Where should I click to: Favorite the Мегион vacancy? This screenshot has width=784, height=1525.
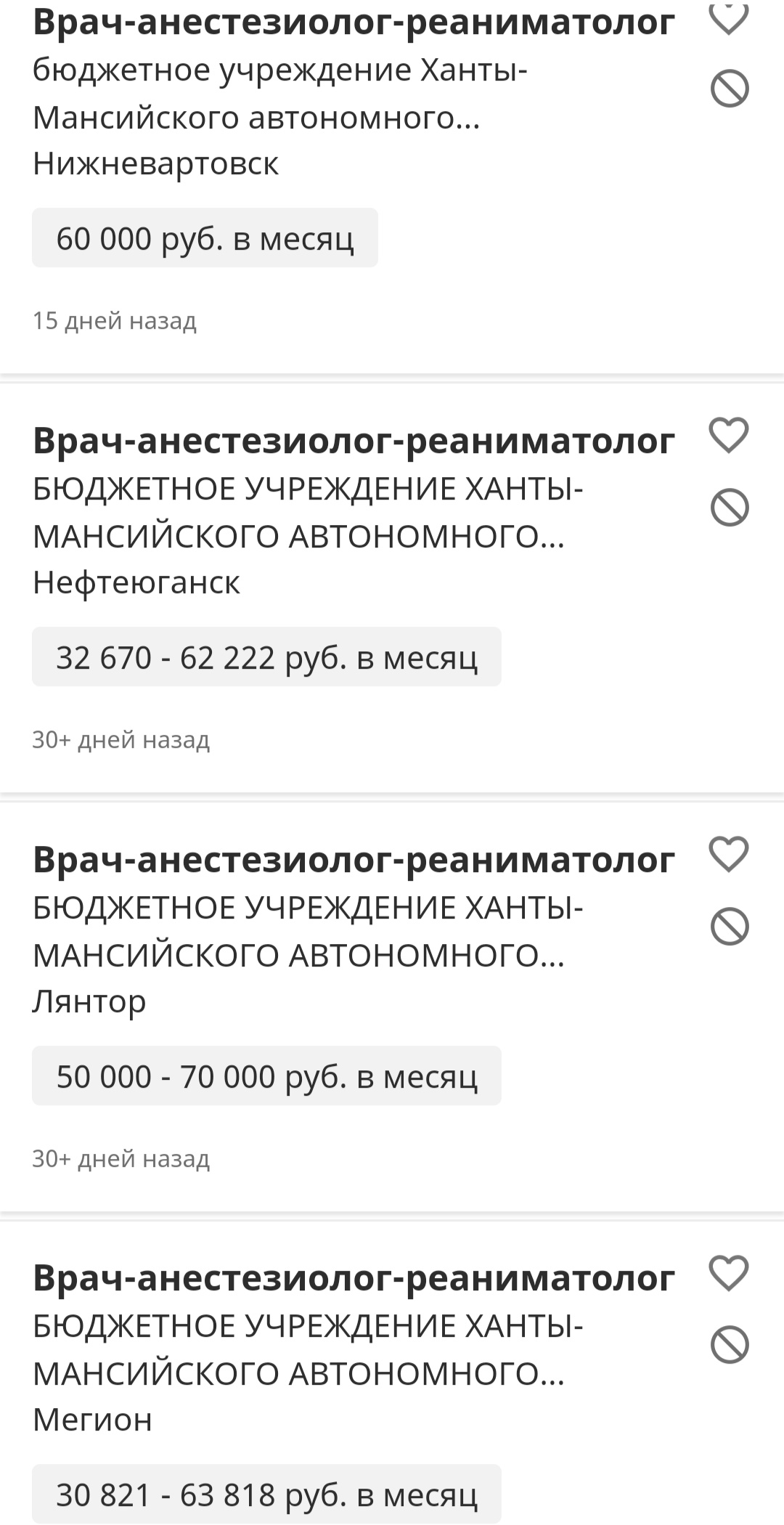(728, 1272)
